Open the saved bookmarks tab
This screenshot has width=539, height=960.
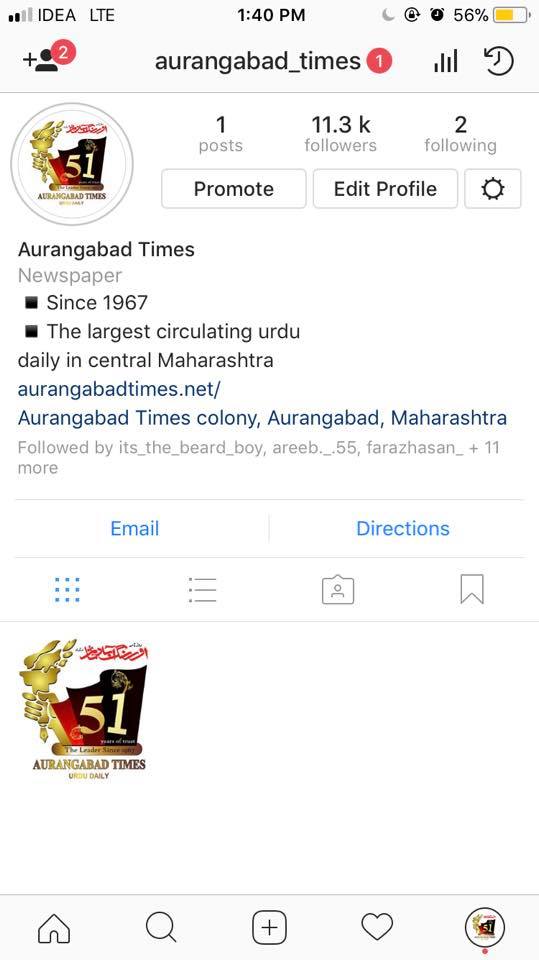[472, 590]
